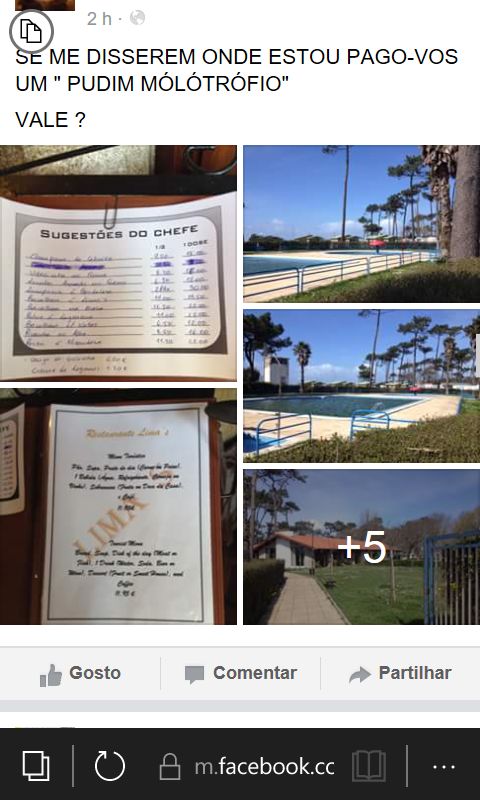Open the browser more options menu
This screenshot has width=480, height=800.
pyautogui.click(x=444, y=767)
